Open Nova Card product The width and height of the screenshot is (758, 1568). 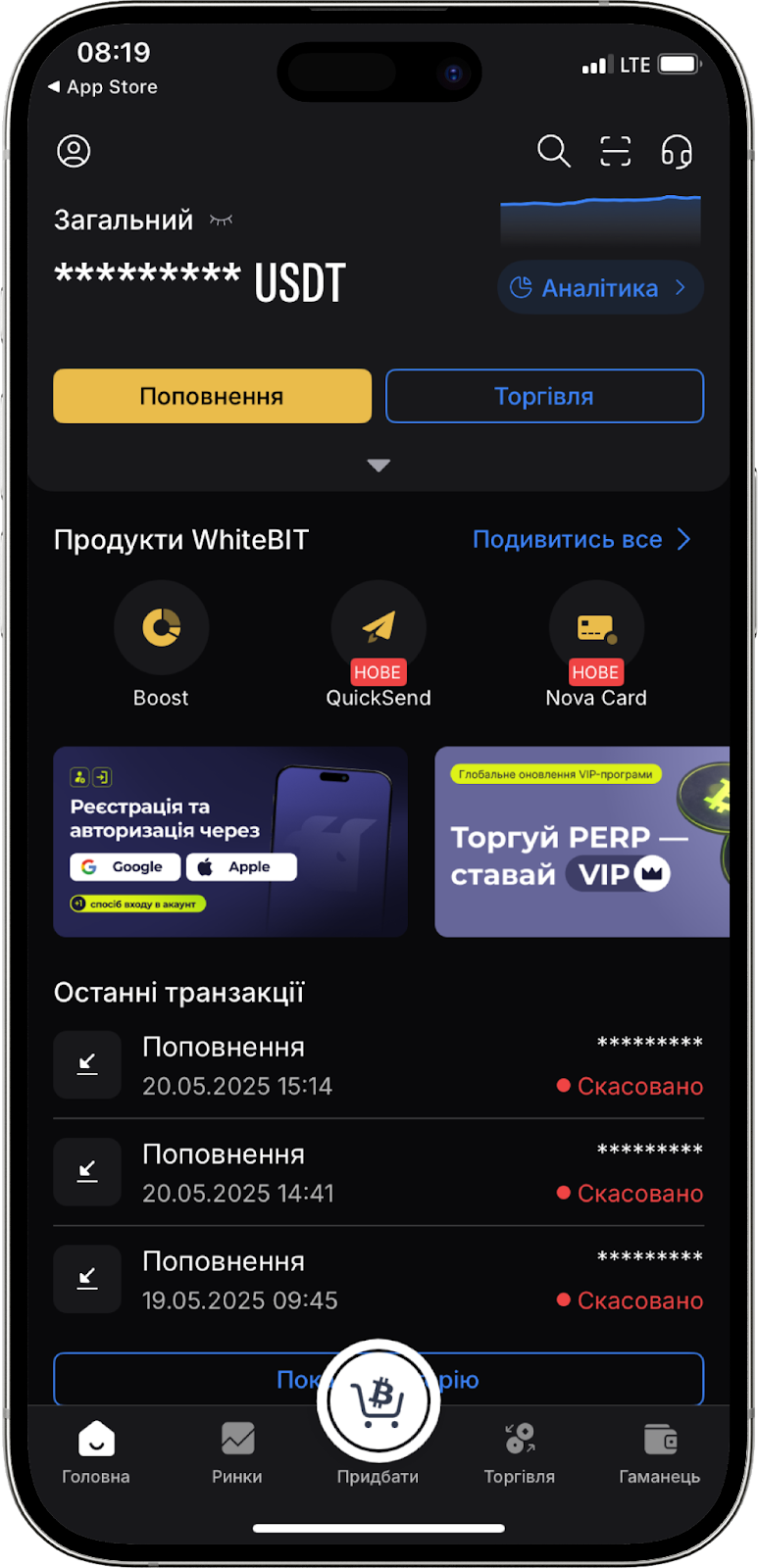point(596,643)
